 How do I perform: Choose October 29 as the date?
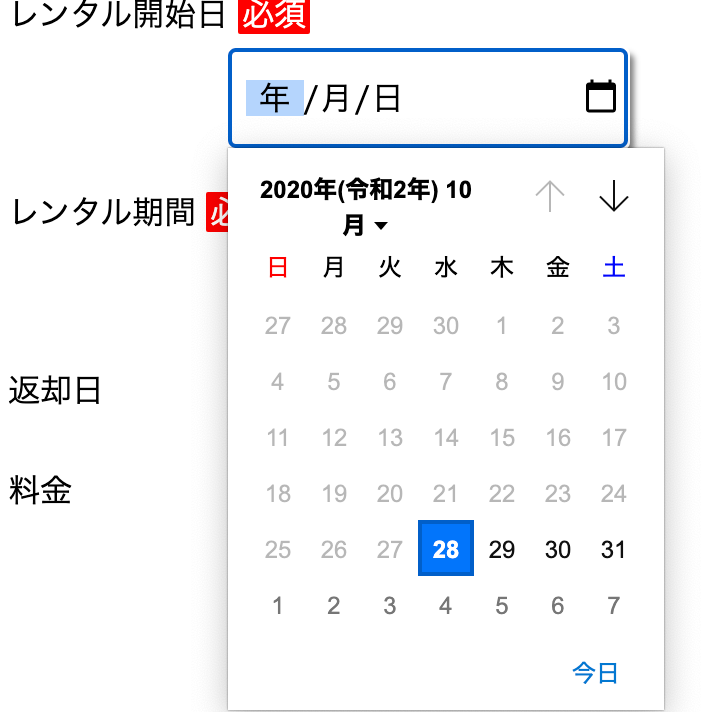click(x=501, y=549)
